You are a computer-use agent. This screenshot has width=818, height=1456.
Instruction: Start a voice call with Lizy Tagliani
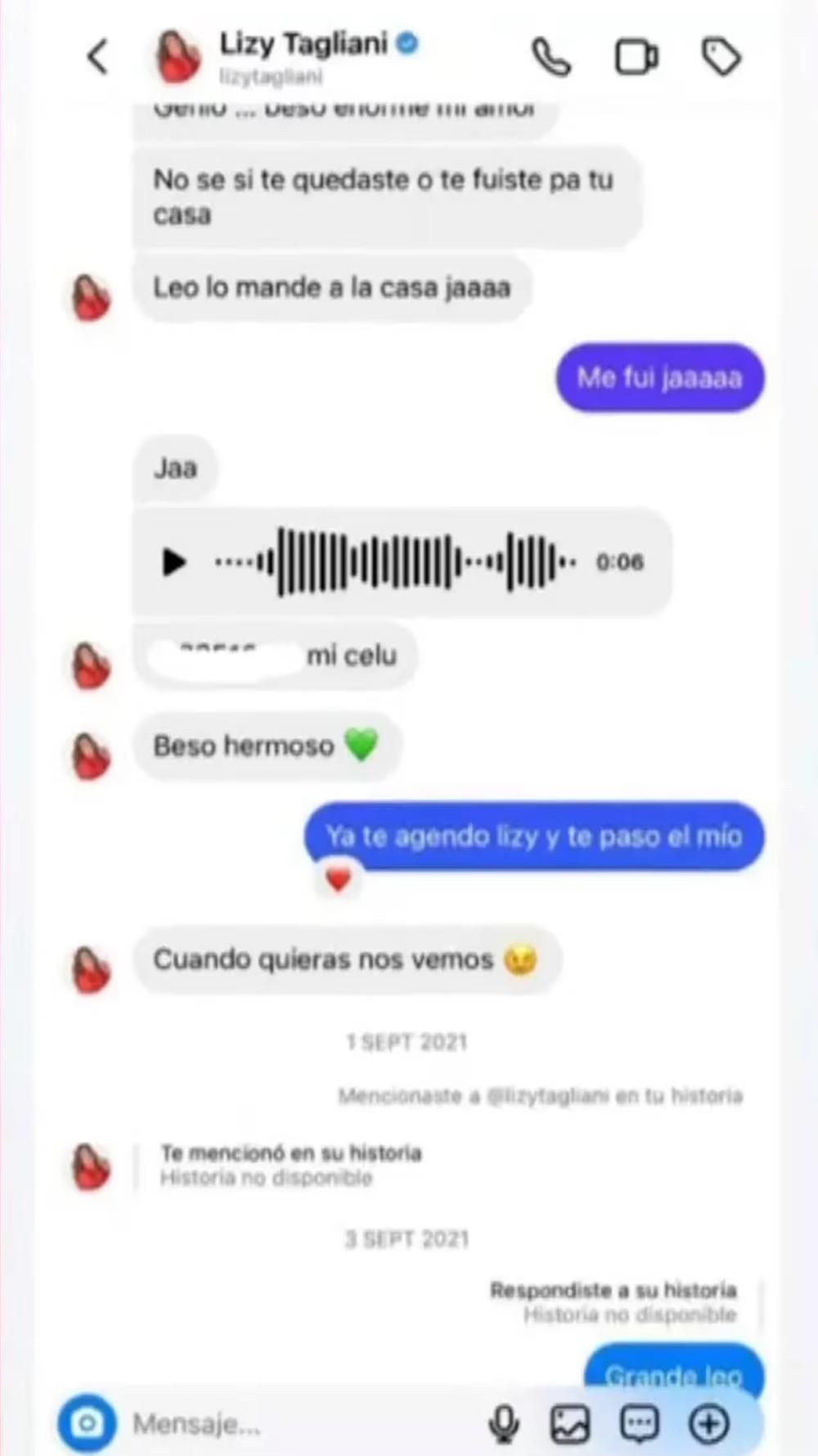551,57
